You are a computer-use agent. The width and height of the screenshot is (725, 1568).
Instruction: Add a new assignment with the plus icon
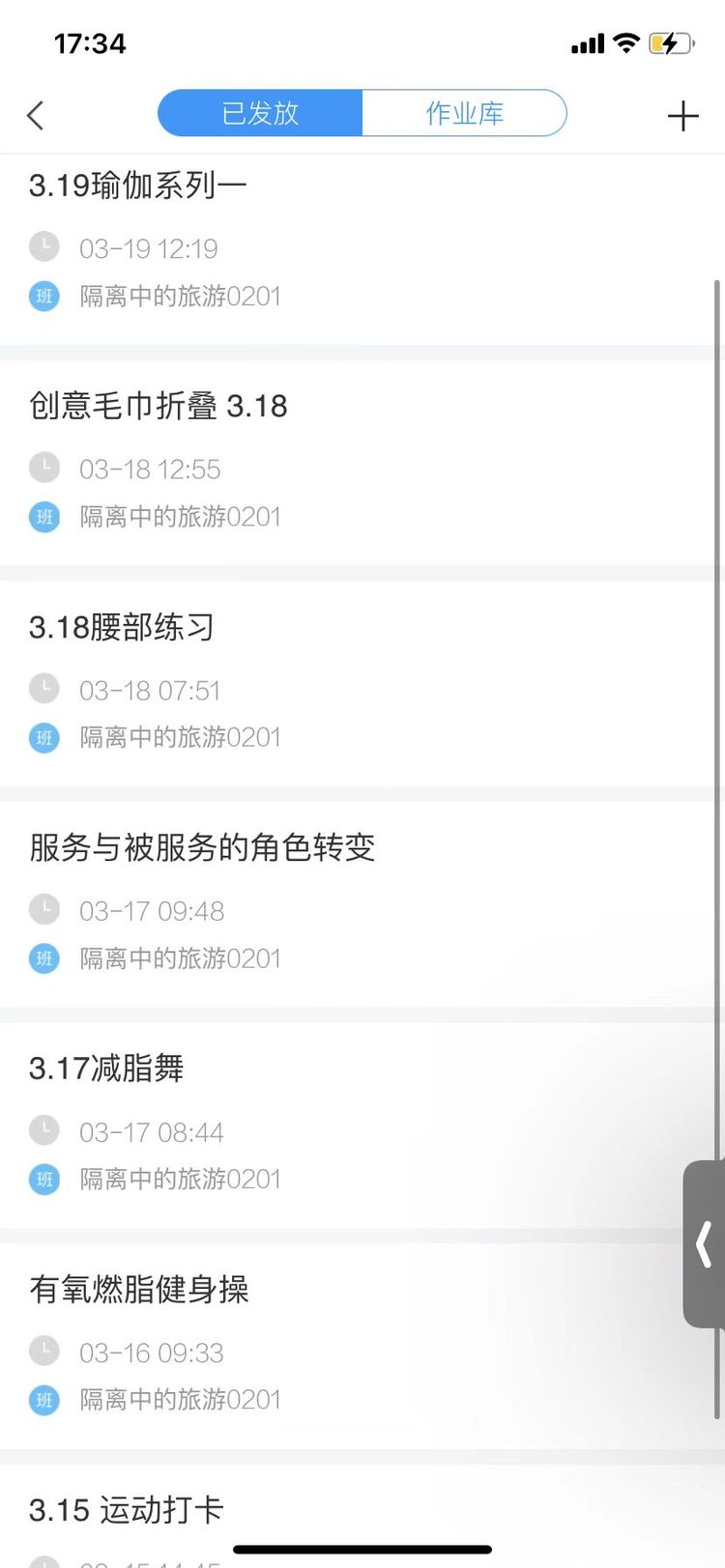(682, 116)
